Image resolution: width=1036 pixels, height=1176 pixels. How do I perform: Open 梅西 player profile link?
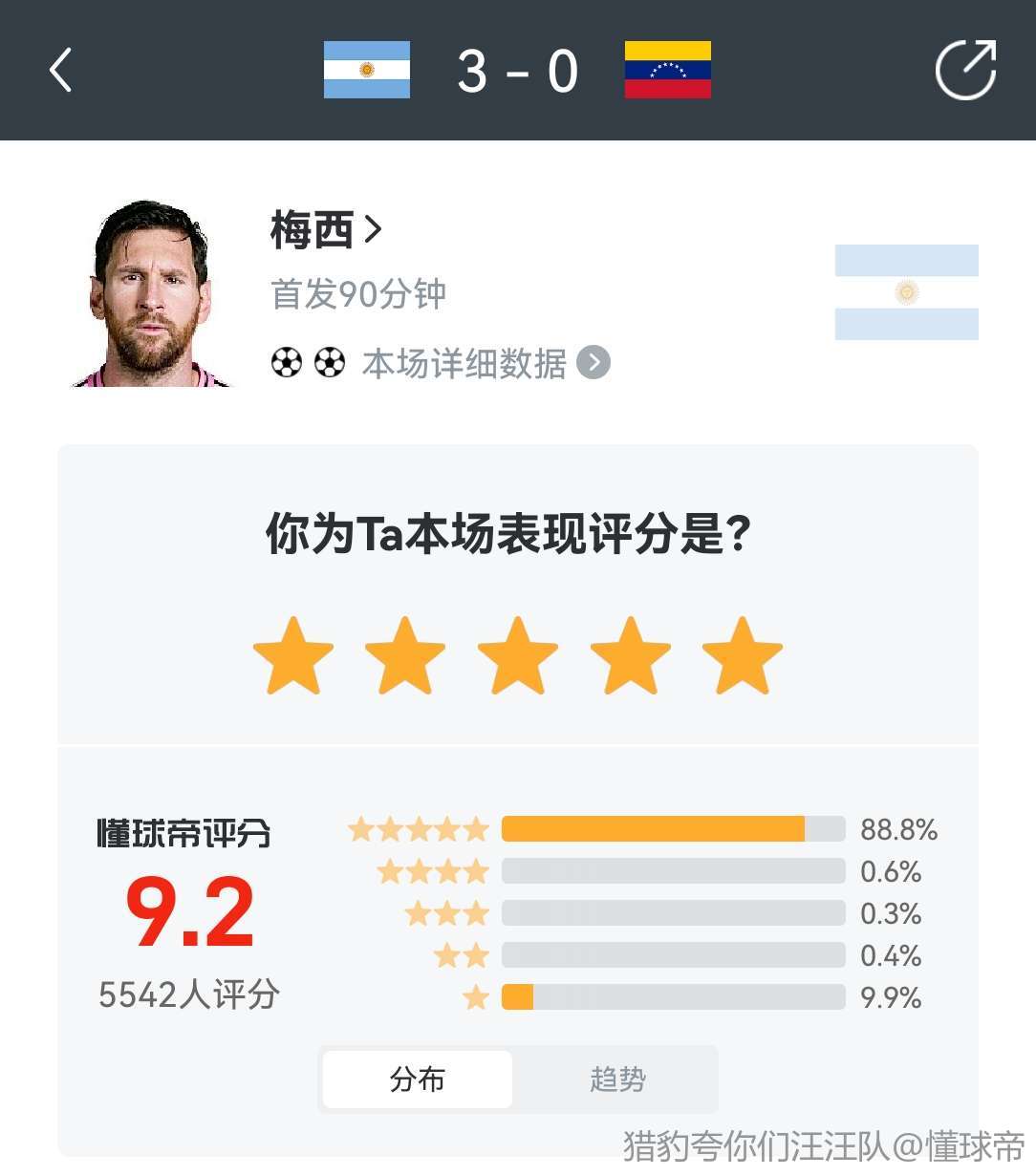[x=325, y=230]
